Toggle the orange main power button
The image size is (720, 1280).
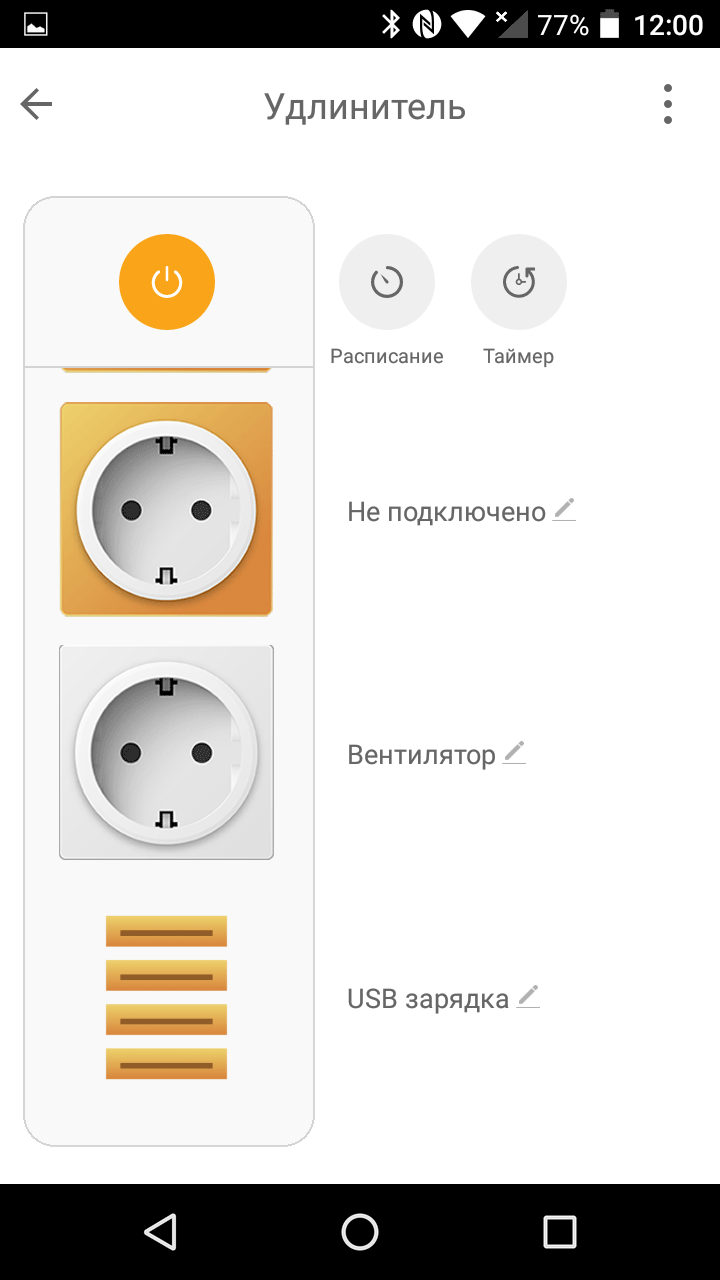(167, 282)
